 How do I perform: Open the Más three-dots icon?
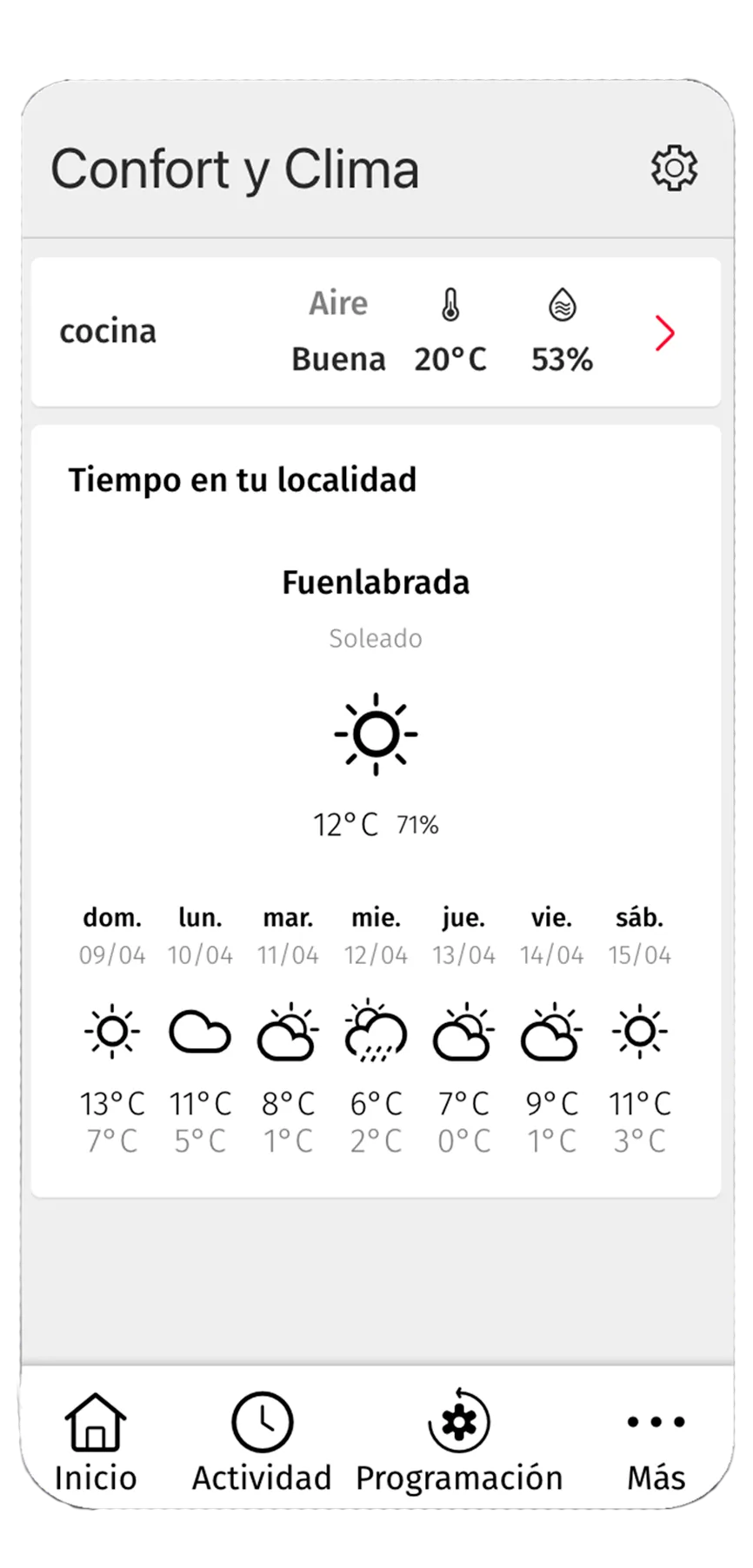656,1419
